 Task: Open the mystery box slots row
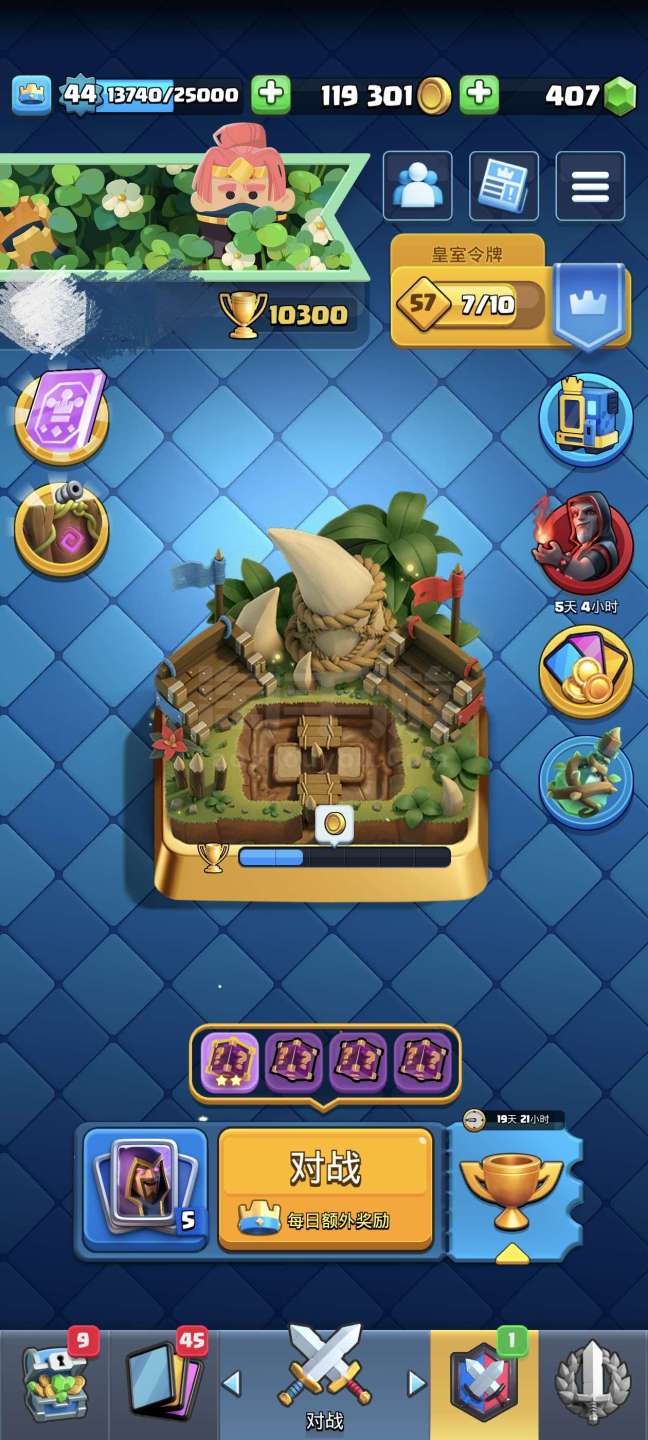(325, 1062)
